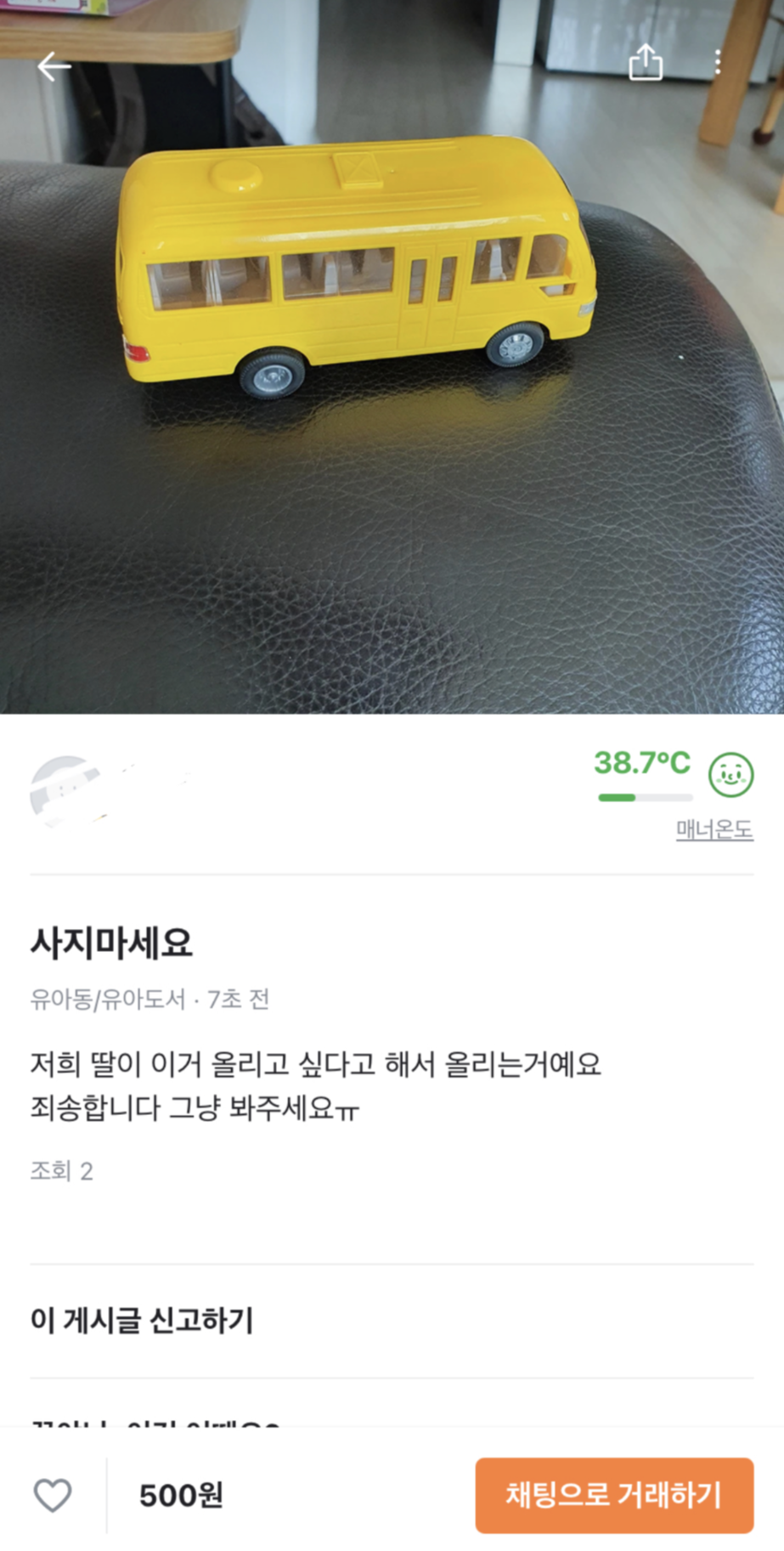Tap the back arrow to leave the listing
Image resolution: width=784 pixels, height=1551 pixels.
click(x=53, y=65)
